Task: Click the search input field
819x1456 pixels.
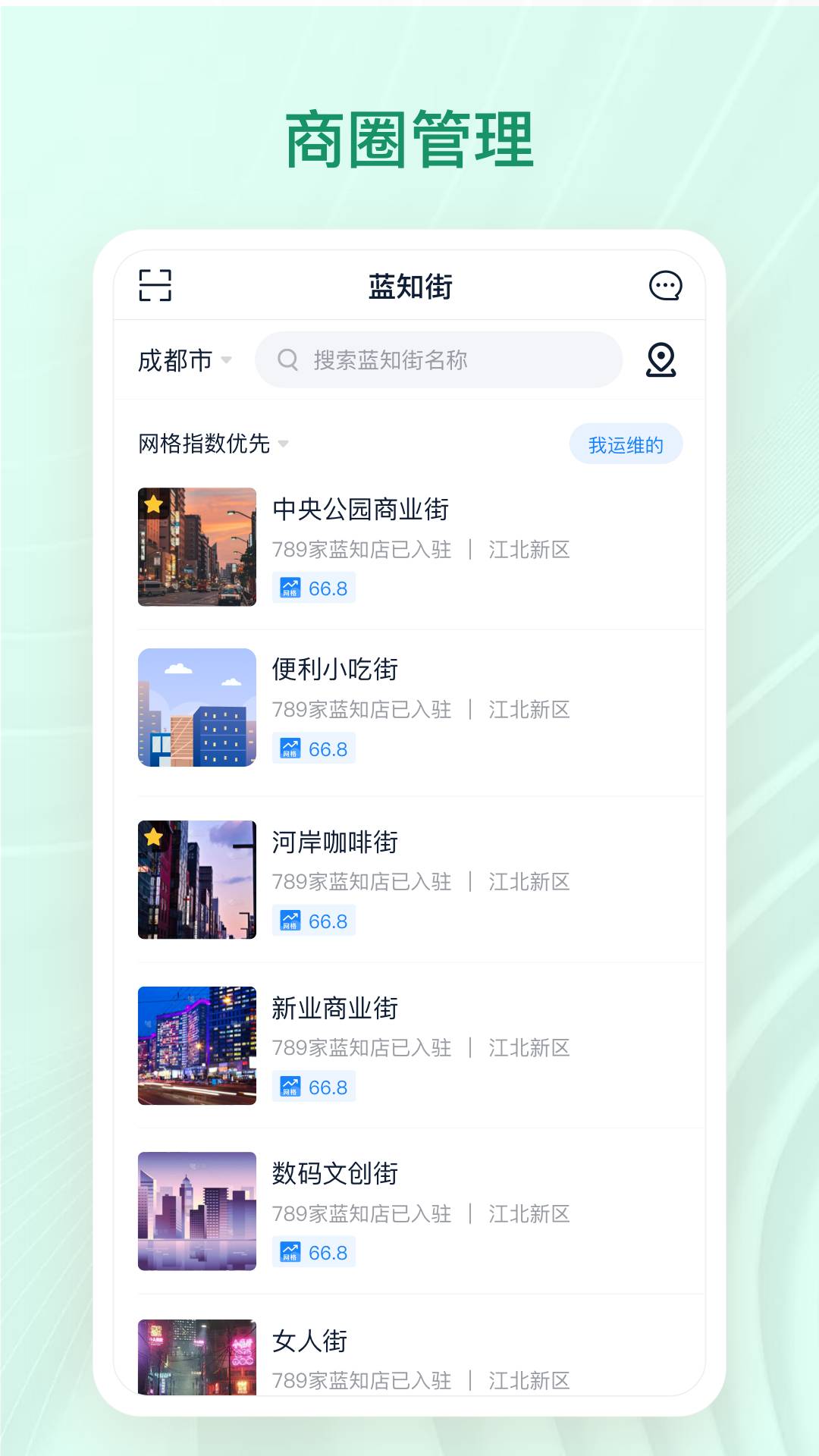Action: click(x=440, y=360)
